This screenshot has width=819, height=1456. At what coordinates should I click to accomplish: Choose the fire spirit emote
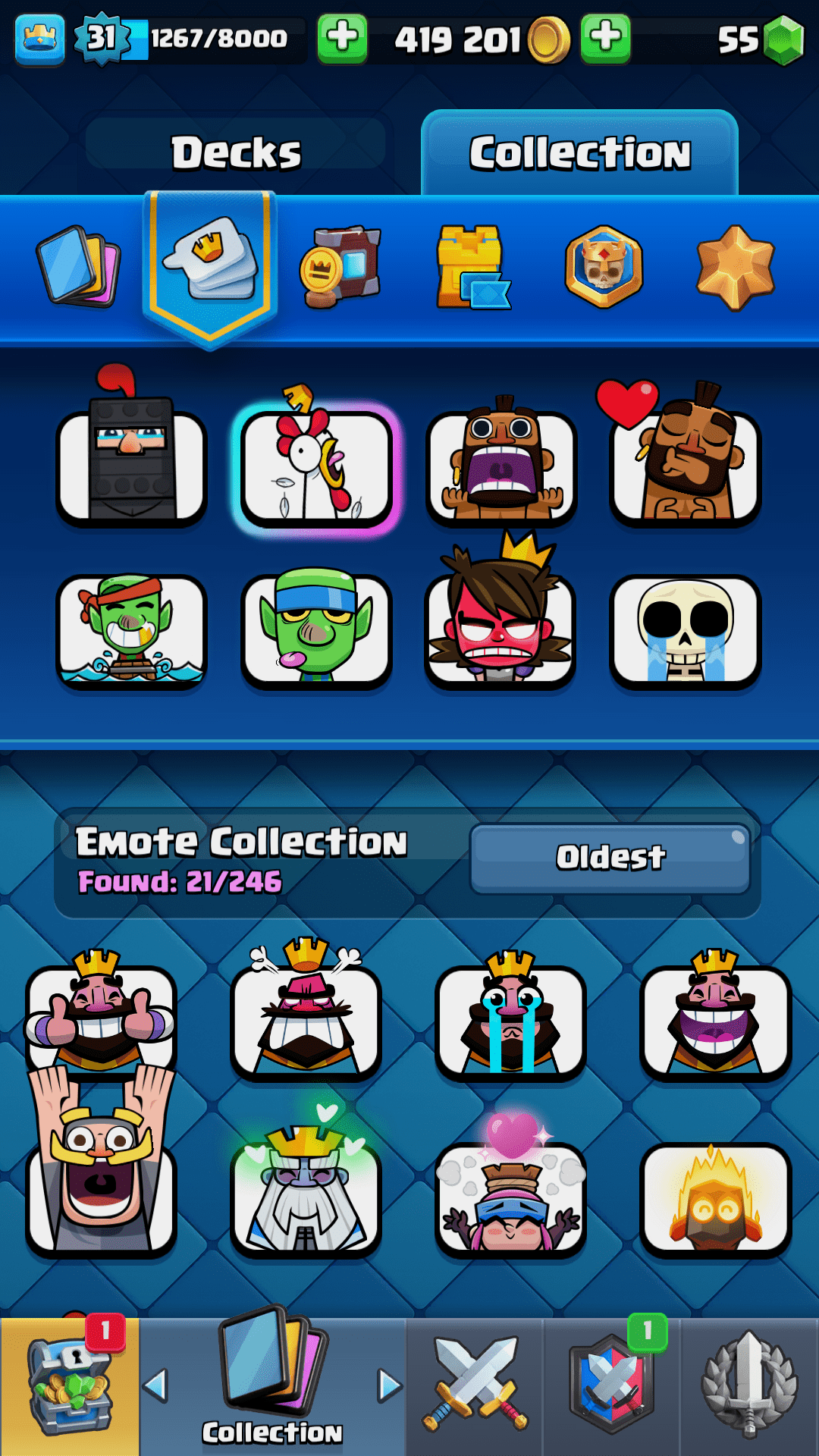point(715,1198)
